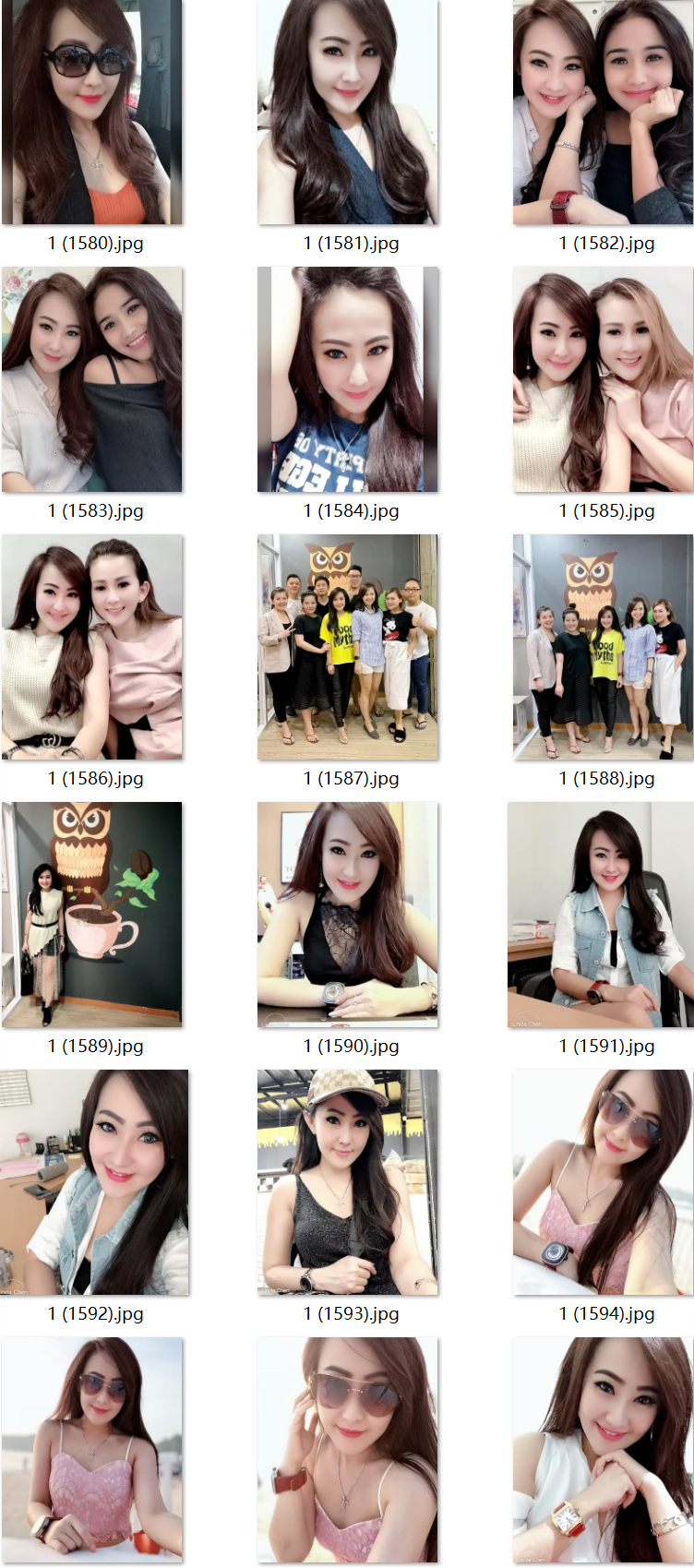
Task: Open the file 1 (1585).jpg
Action: (x=603, y=379)
